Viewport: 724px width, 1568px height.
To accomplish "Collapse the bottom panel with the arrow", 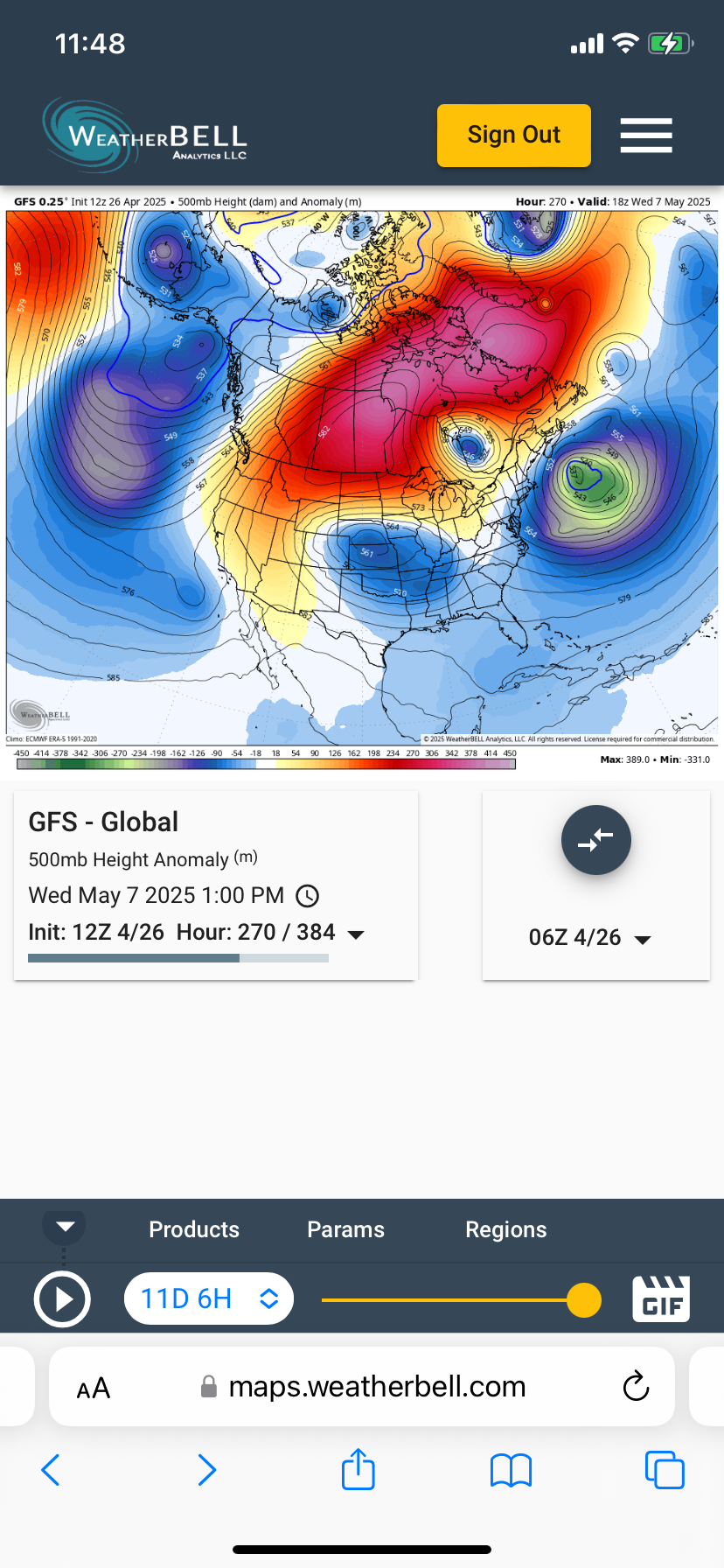I will coord(65,1226).
